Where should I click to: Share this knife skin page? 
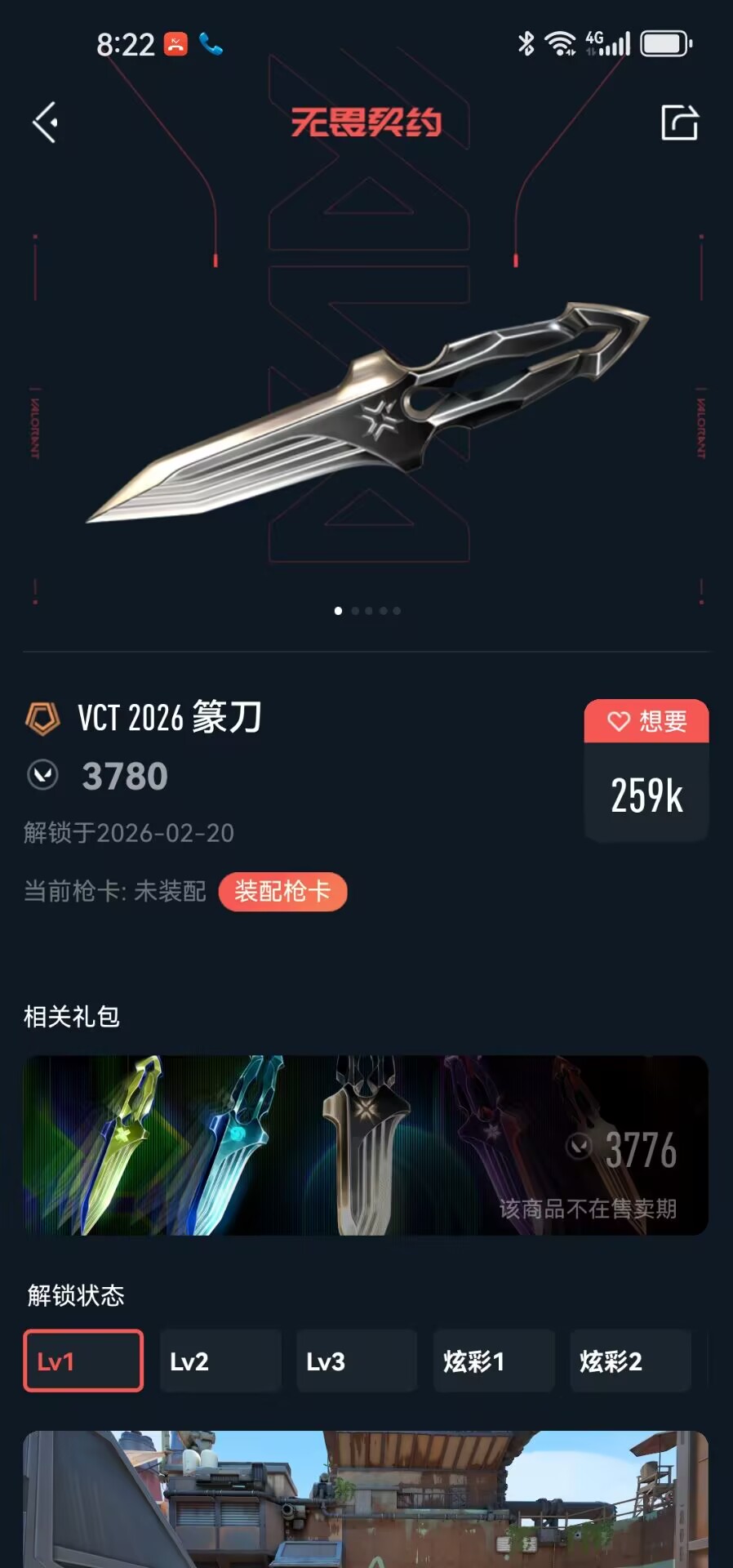(x=679, y=122)
